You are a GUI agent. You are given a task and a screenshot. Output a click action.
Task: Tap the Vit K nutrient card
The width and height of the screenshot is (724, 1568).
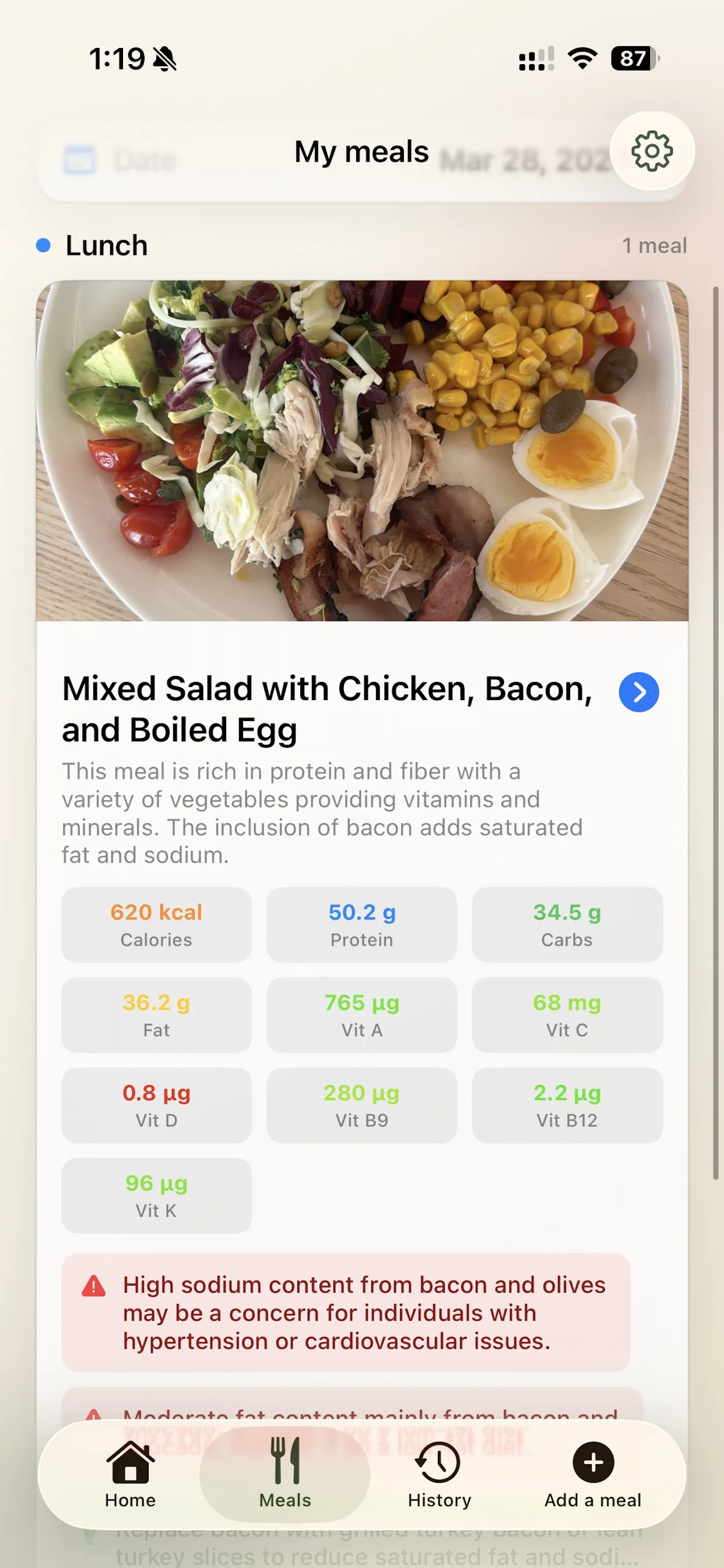156,1195
